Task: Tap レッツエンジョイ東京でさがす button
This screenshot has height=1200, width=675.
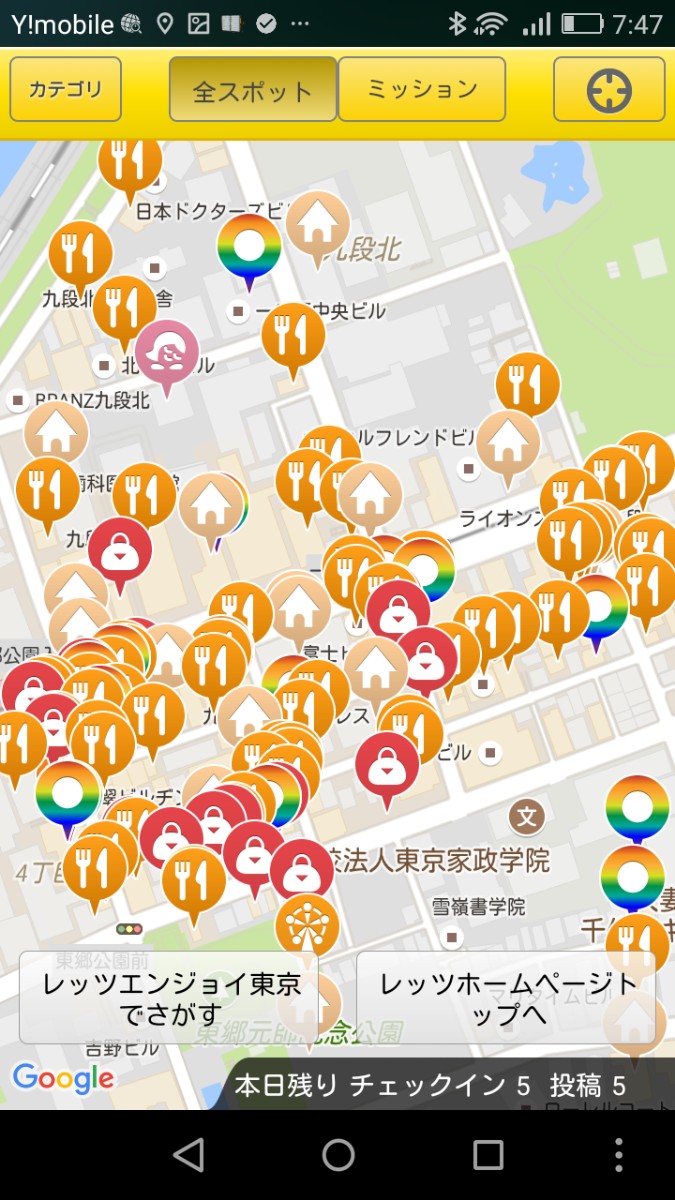Action: point(169,998)
